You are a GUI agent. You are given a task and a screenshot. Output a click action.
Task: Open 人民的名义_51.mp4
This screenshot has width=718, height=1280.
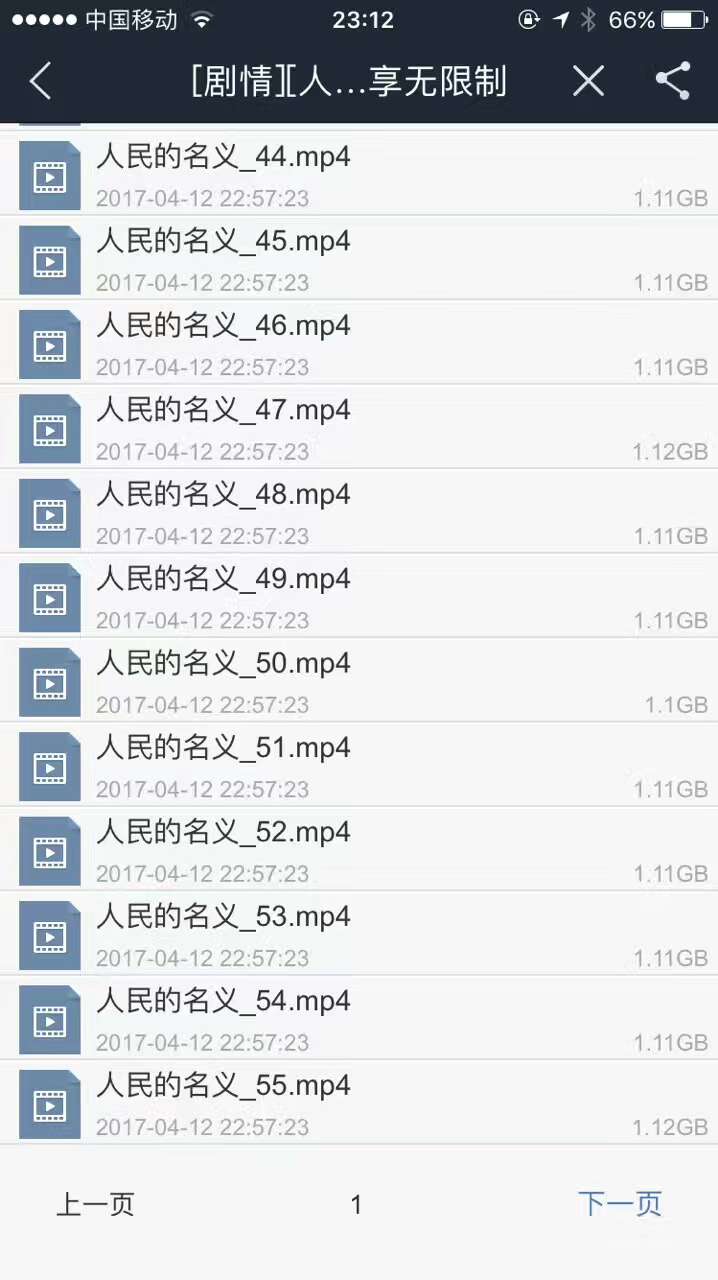(x=359, y=766)
